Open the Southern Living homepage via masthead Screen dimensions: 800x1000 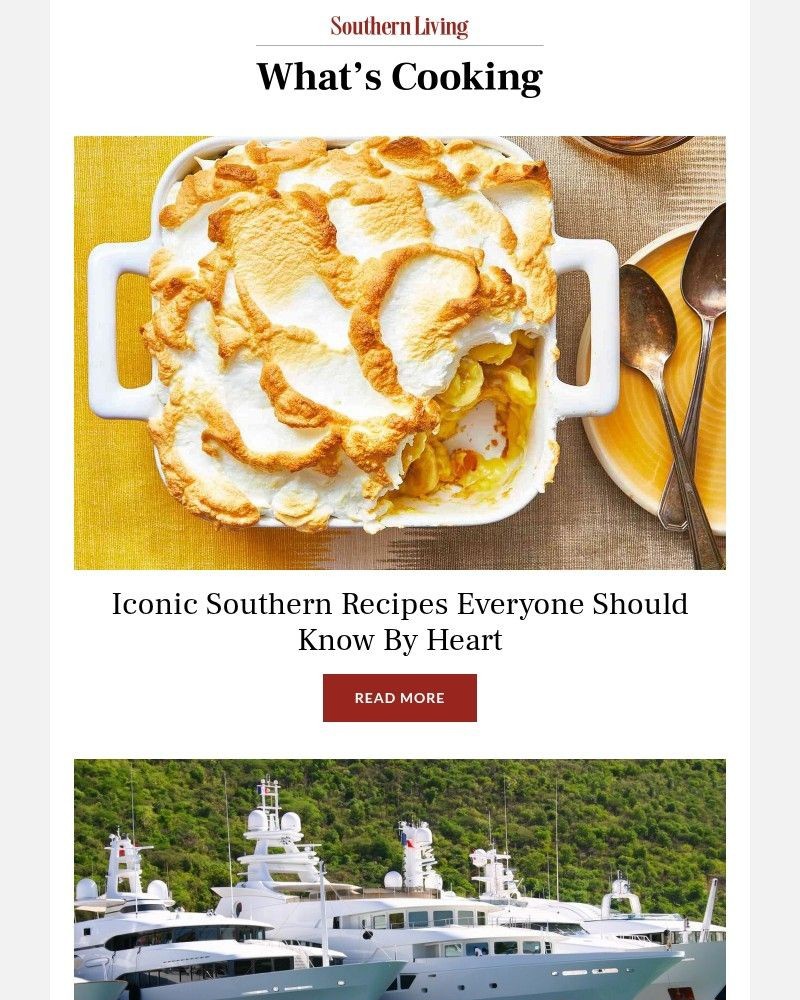[399, 25]
